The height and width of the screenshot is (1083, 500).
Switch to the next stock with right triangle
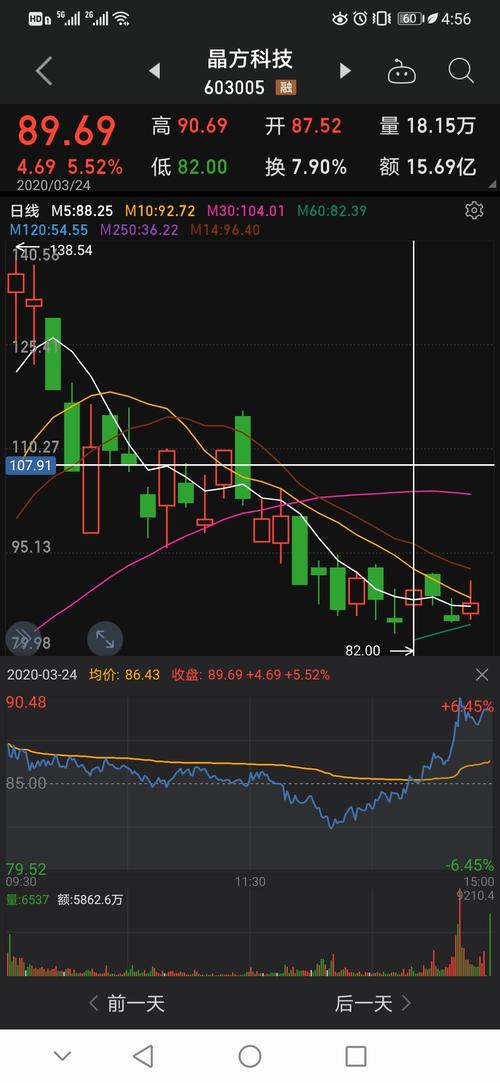click(x=345, y=70)
